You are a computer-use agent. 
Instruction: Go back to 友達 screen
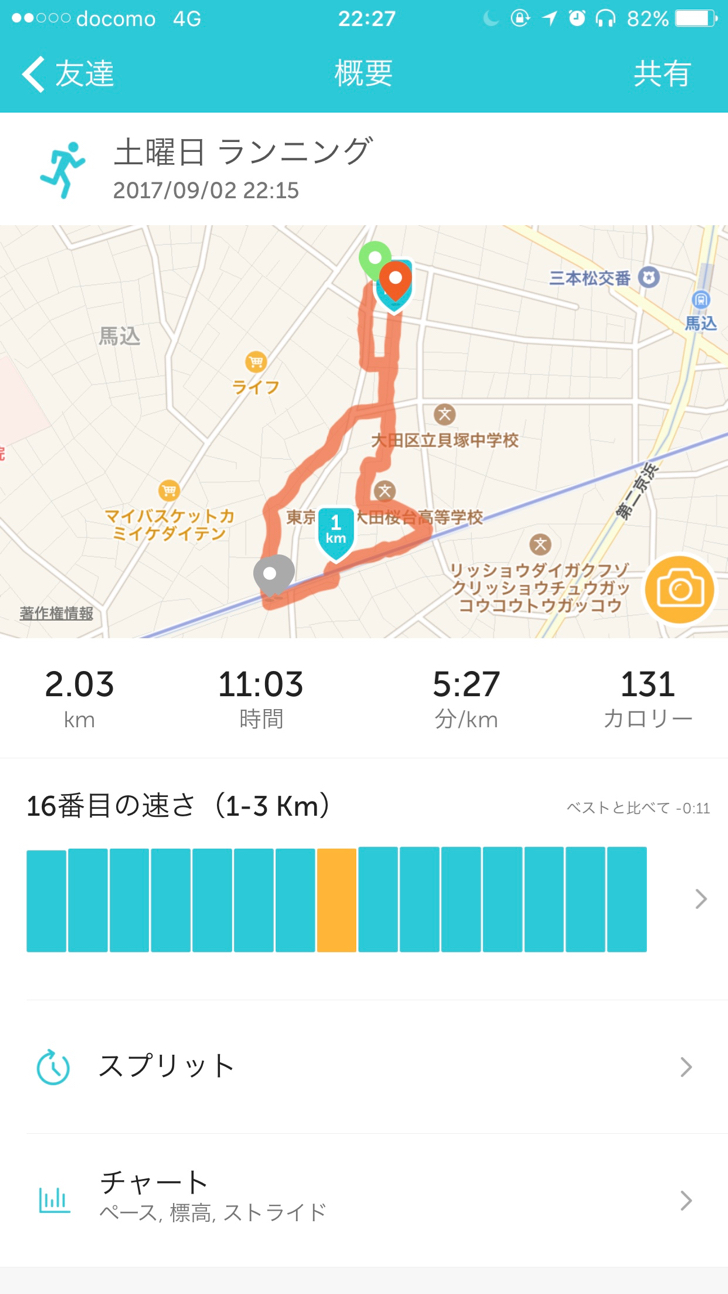pos(68,74)
